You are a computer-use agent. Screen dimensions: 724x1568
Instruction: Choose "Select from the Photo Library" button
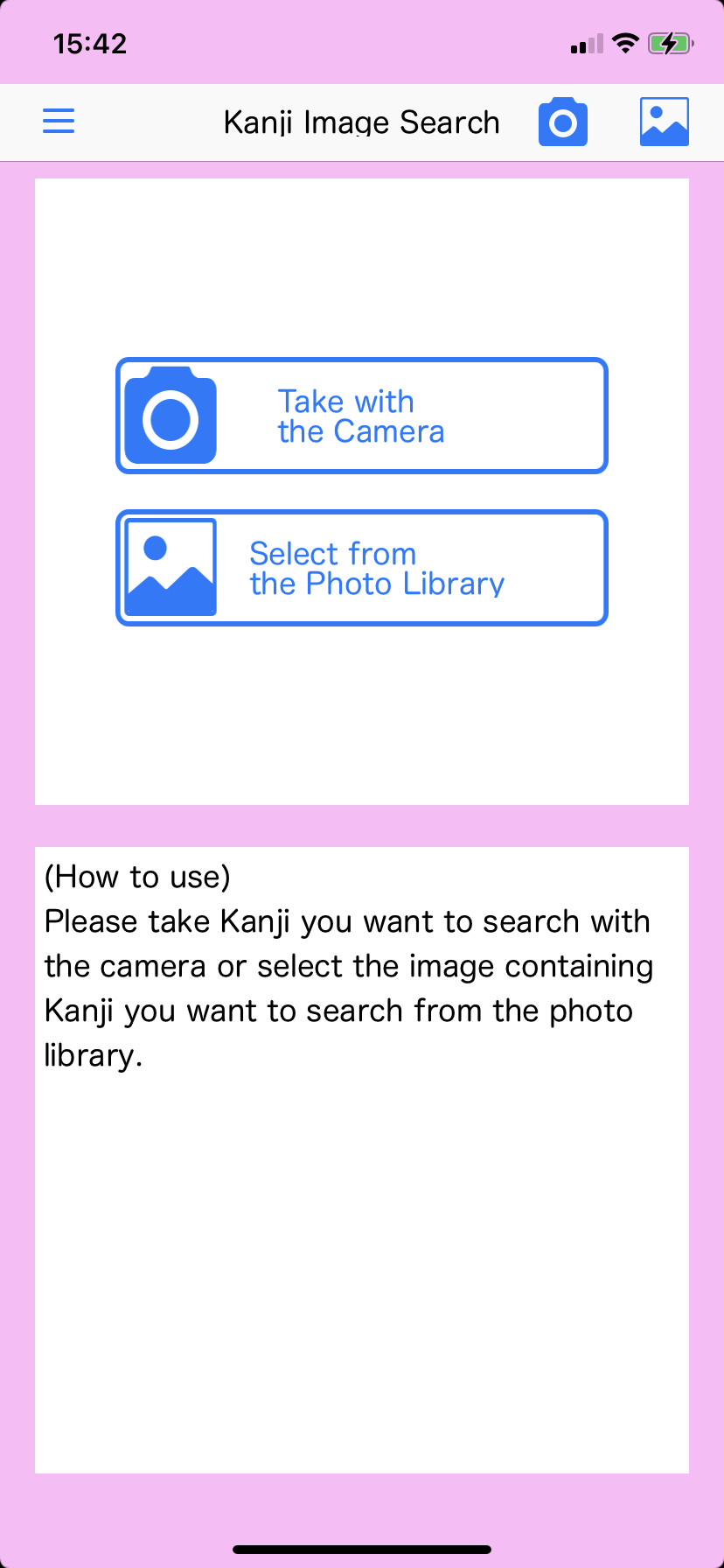tap(362, 568)
